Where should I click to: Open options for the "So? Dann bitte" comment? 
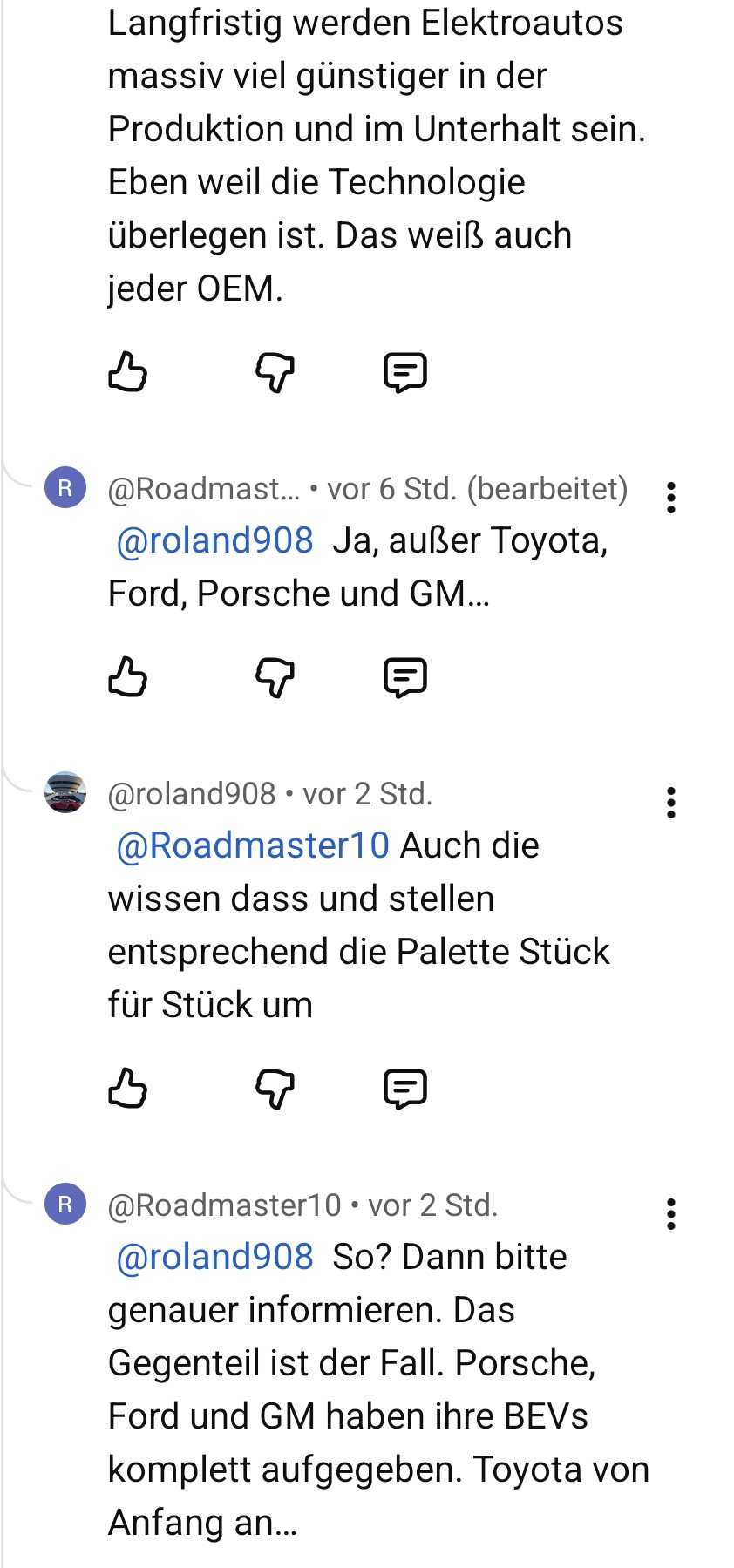[x=670, y=1214]
